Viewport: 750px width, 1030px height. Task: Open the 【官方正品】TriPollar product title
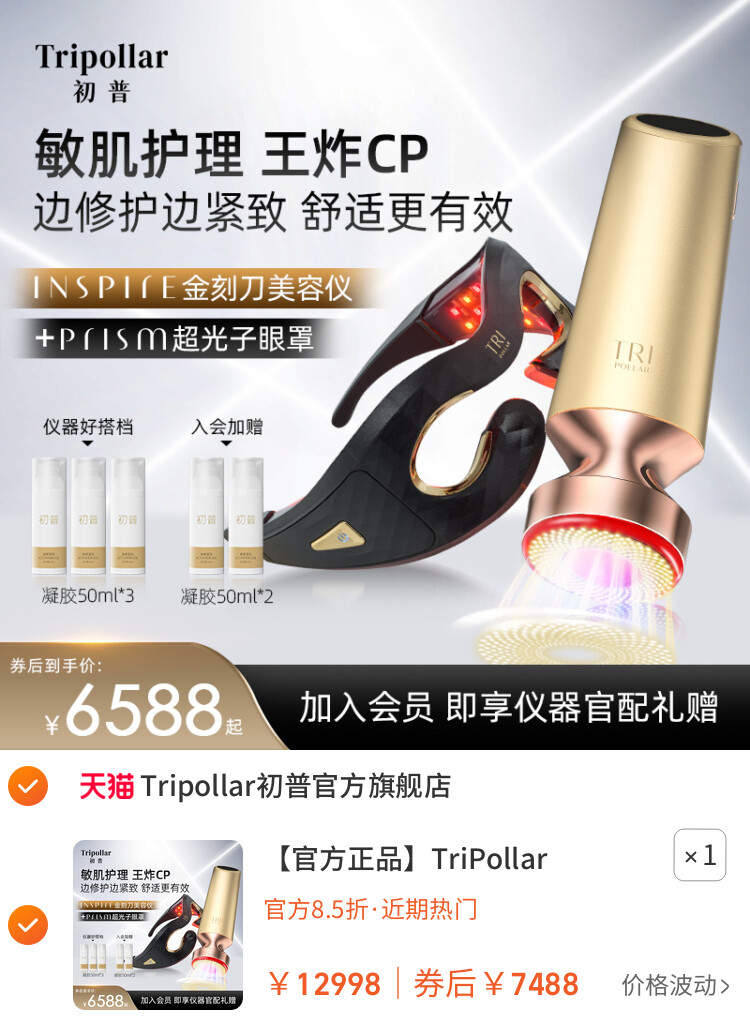tap(410, 858)
